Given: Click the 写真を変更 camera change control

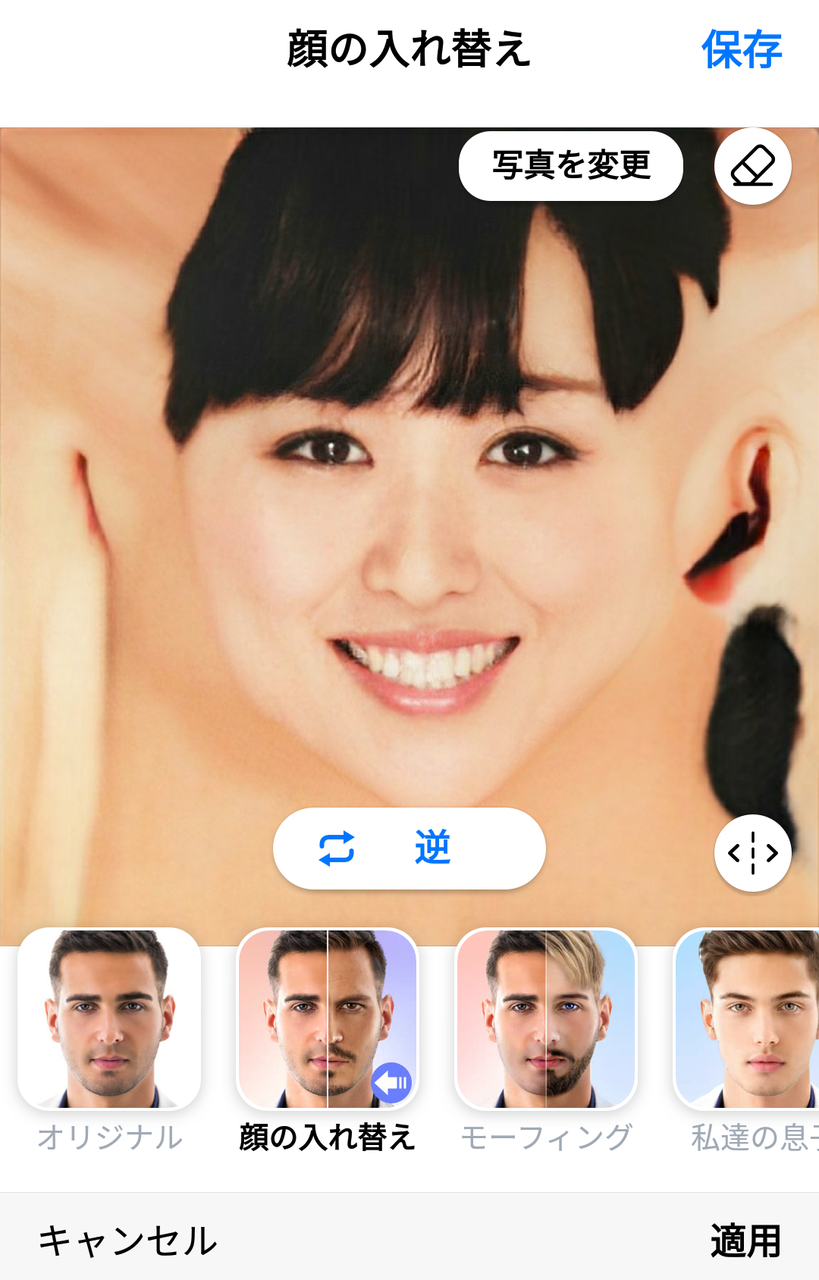Looking at the screenshot, I should (571, 166).
